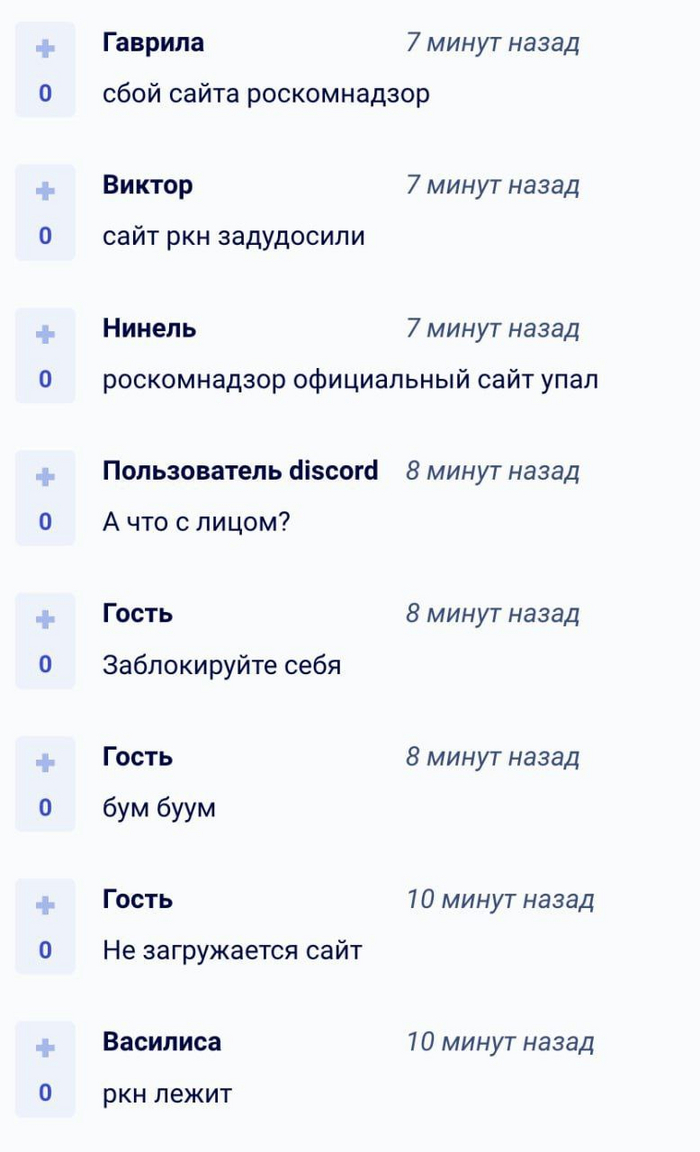Tap the plus on Нинель's comment
This screenshot has height=1152, width=700.
(x=45, y=334)
